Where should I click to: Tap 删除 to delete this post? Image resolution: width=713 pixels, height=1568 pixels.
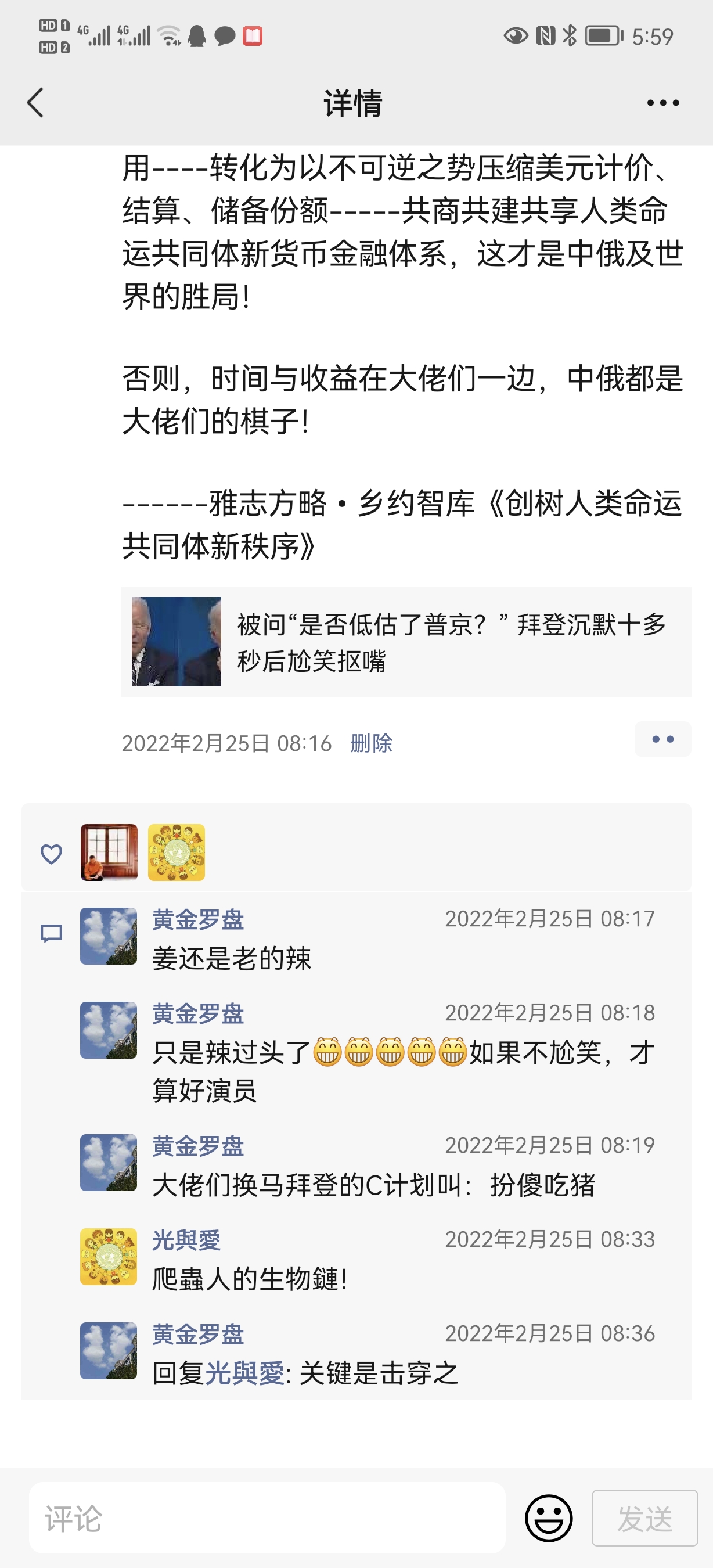tap(371, 743)
